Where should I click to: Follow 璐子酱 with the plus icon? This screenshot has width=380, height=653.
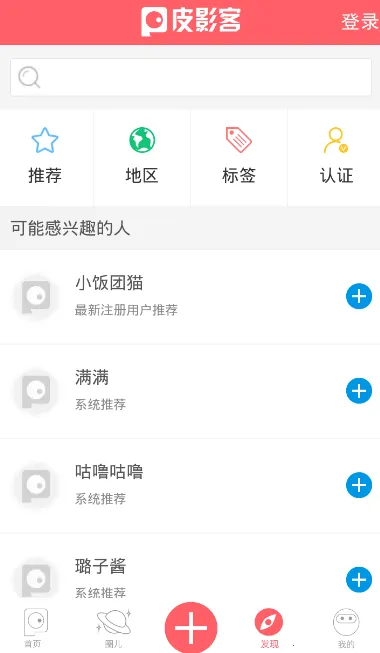tap(359, 579)
